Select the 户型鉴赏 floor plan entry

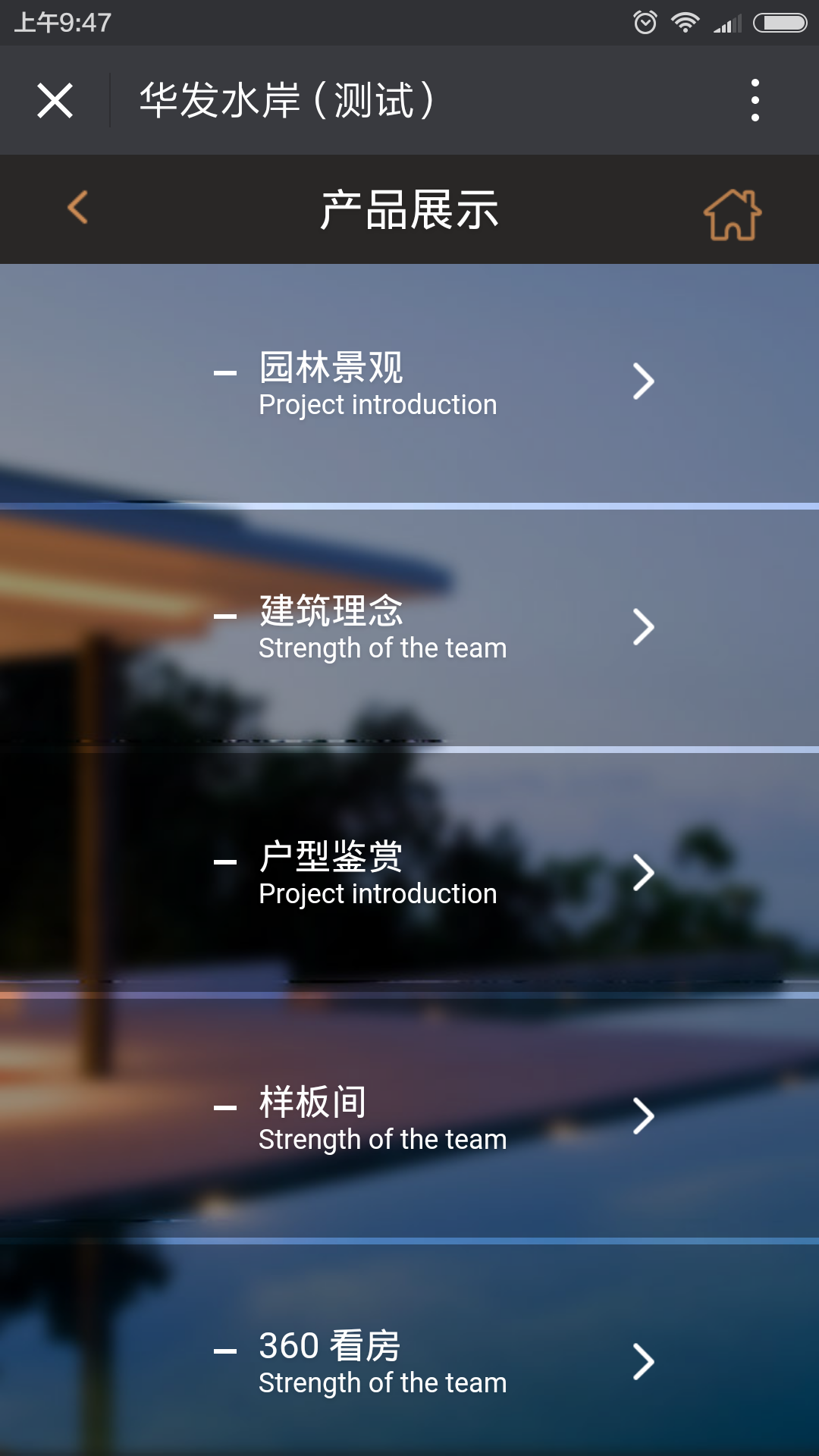click(x=331, y=858)
